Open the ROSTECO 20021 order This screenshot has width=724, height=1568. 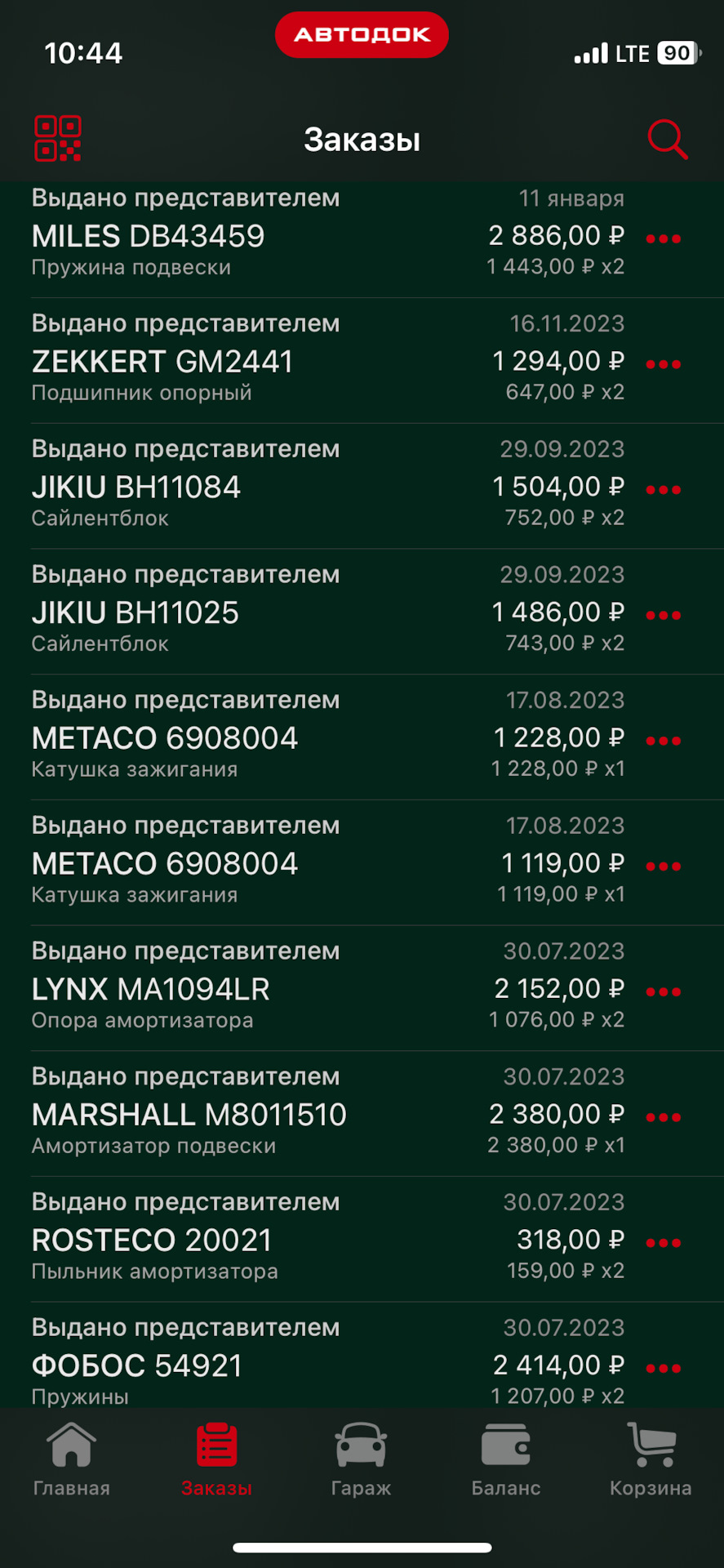click(x=362, y=1239)
